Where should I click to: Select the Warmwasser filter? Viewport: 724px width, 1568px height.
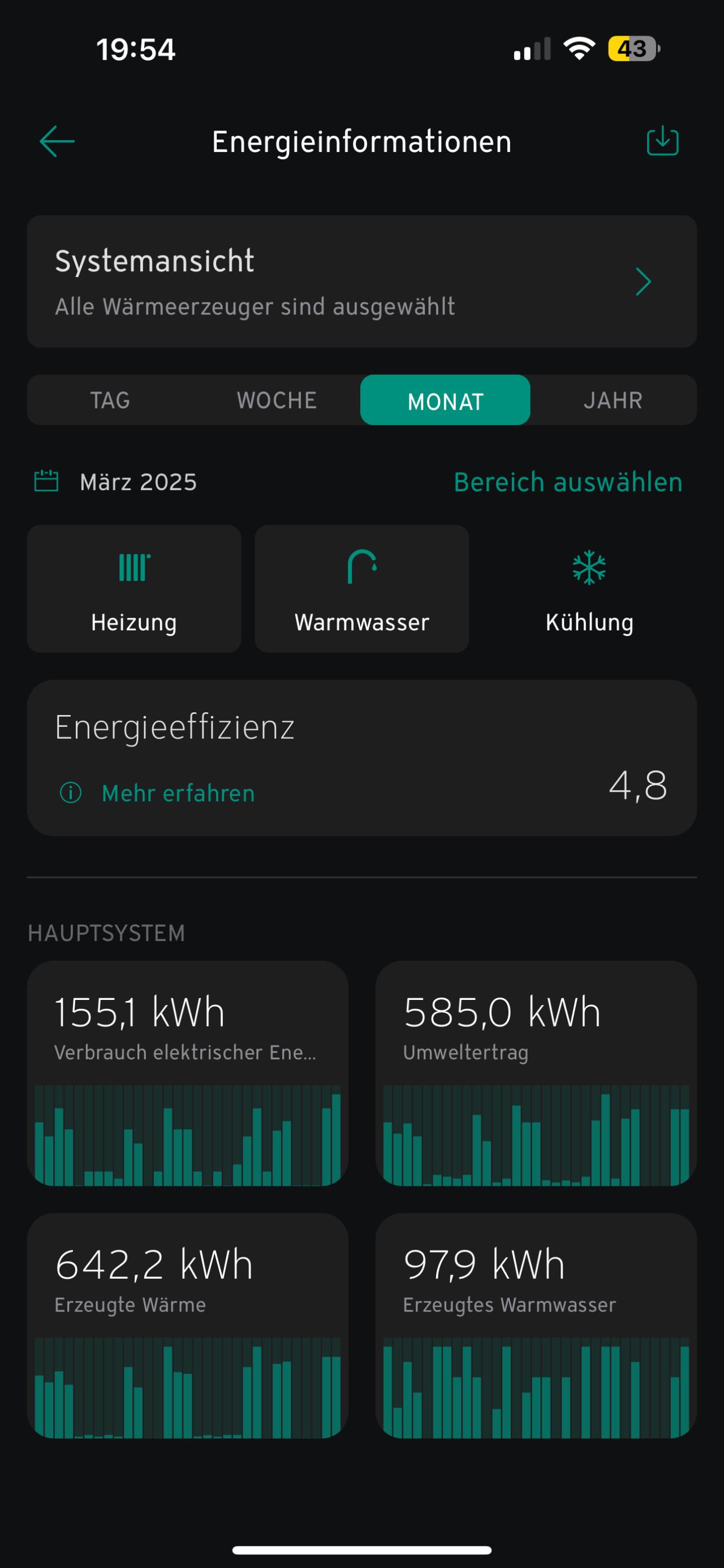pos(361,588)
